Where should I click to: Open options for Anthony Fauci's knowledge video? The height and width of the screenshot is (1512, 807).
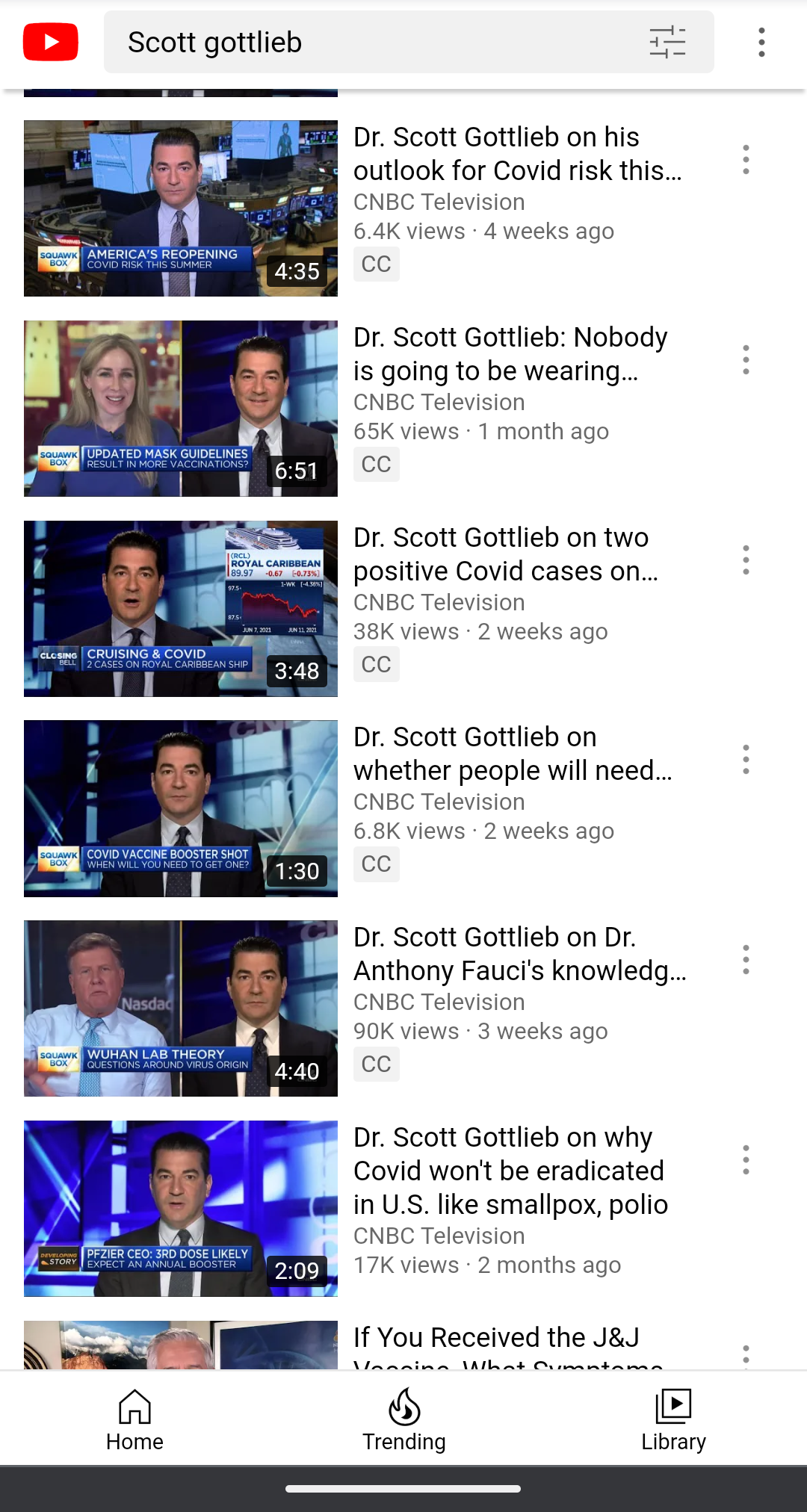point(746,960)
